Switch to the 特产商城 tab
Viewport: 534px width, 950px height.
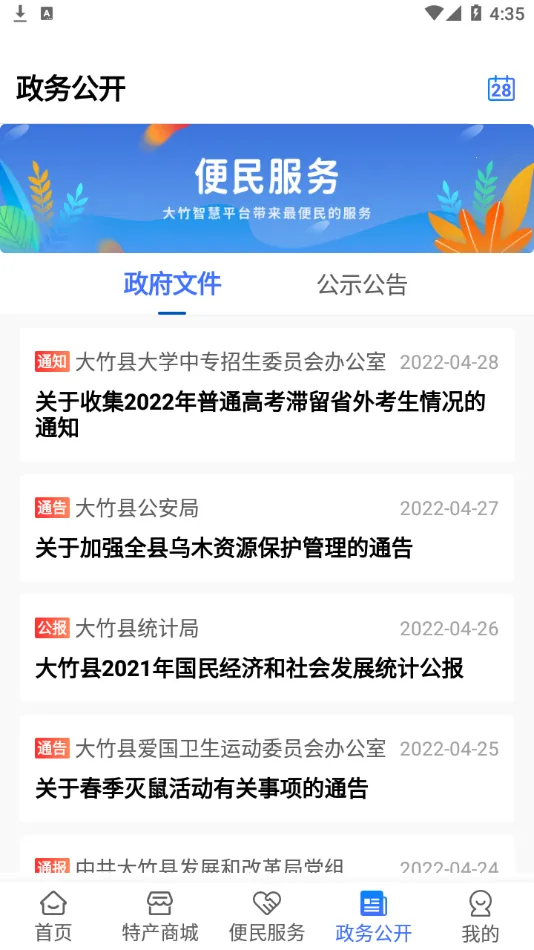tap(160, 916)
